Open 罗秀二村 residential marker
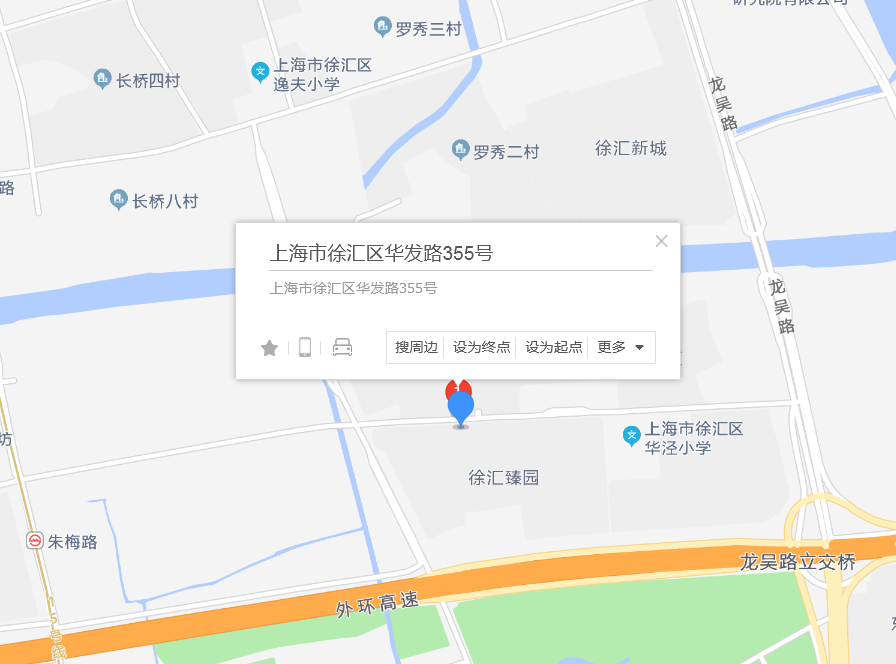The width and height of the screenshot is (896, 664). [x=461, y=150]
